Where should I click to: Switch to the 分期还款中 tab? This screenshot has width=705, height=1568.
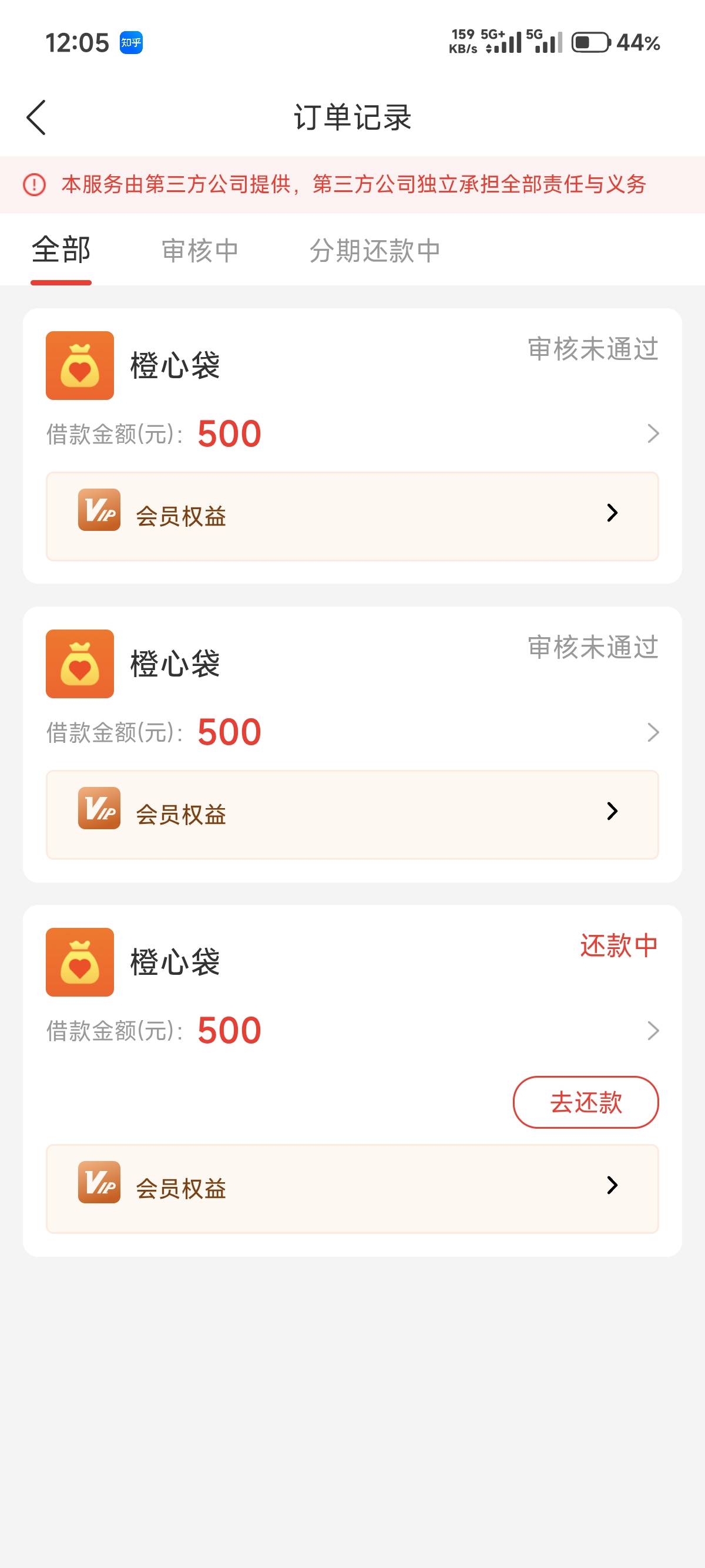click(374, 250)
